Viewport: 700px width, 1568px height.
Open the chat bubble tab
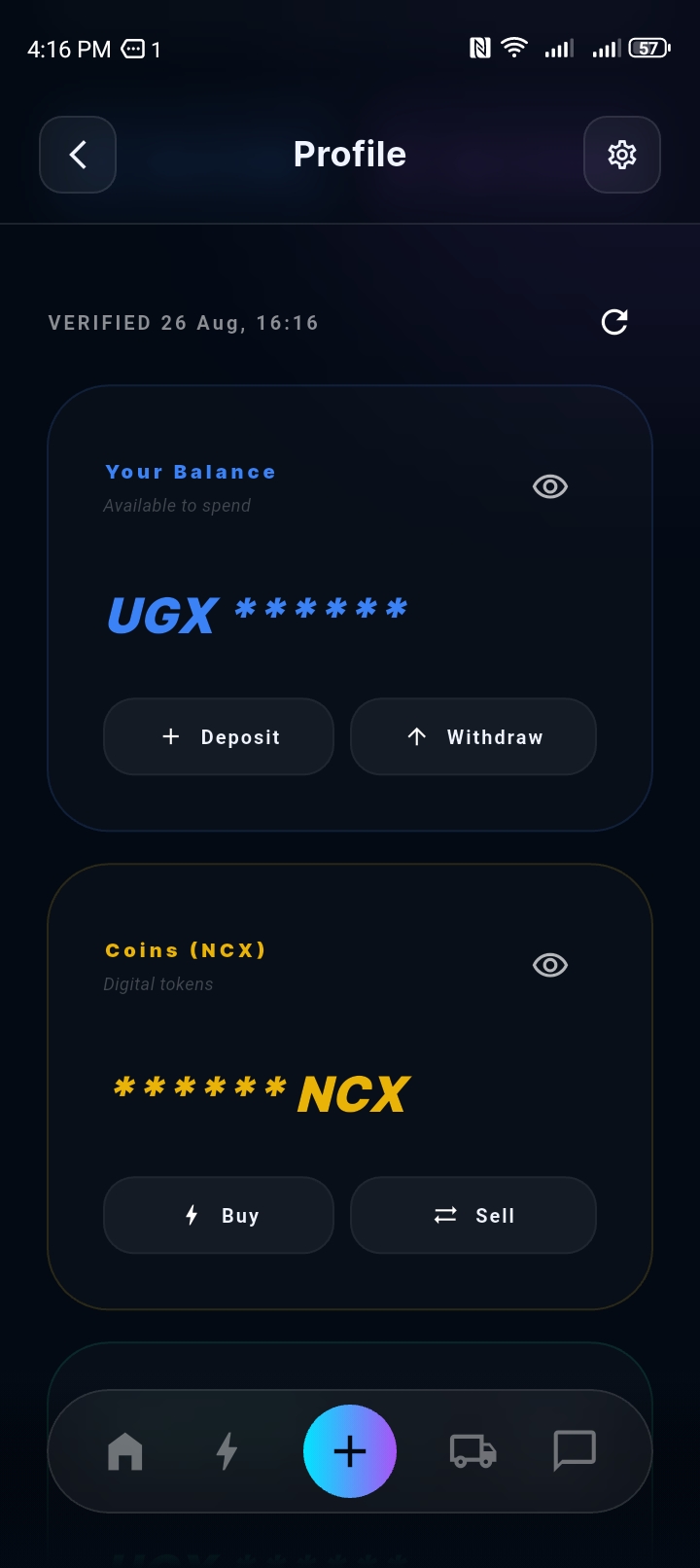point(575,1451)
